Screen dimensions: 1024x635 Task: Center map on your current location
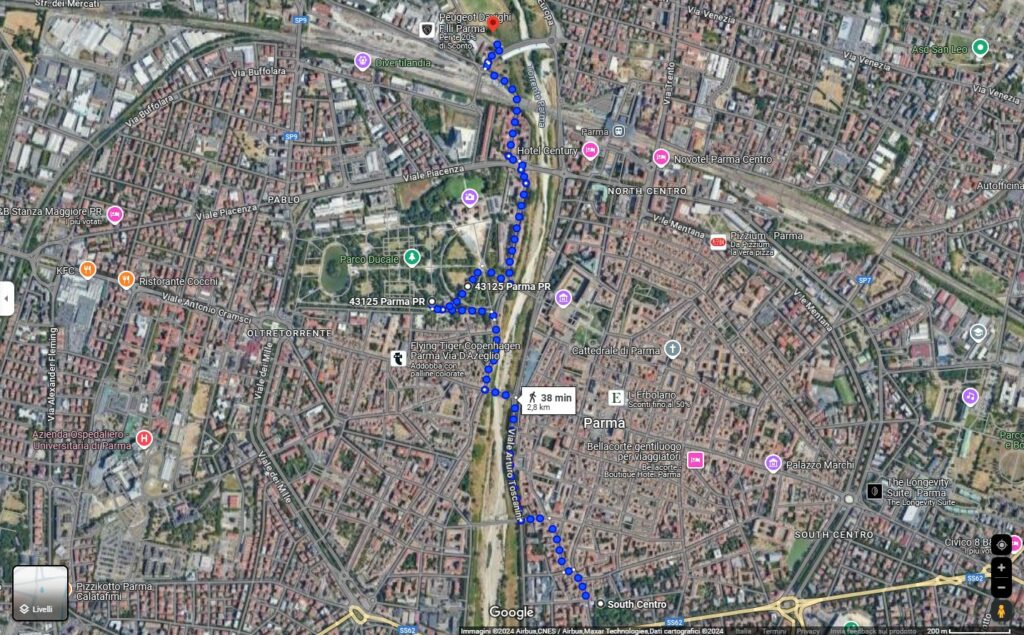coord(1001,544)
